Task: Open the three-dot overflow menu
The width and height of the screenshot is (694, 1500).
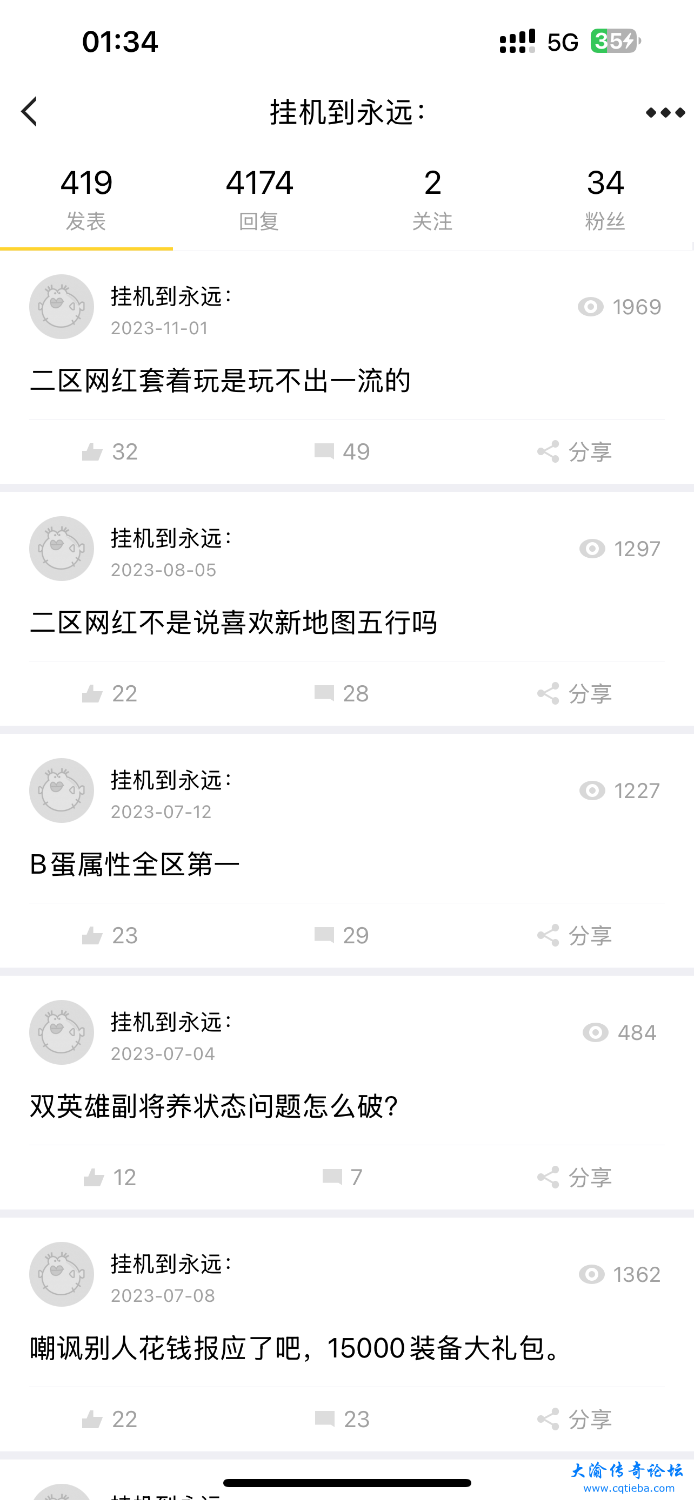Action: click(665, 113)
